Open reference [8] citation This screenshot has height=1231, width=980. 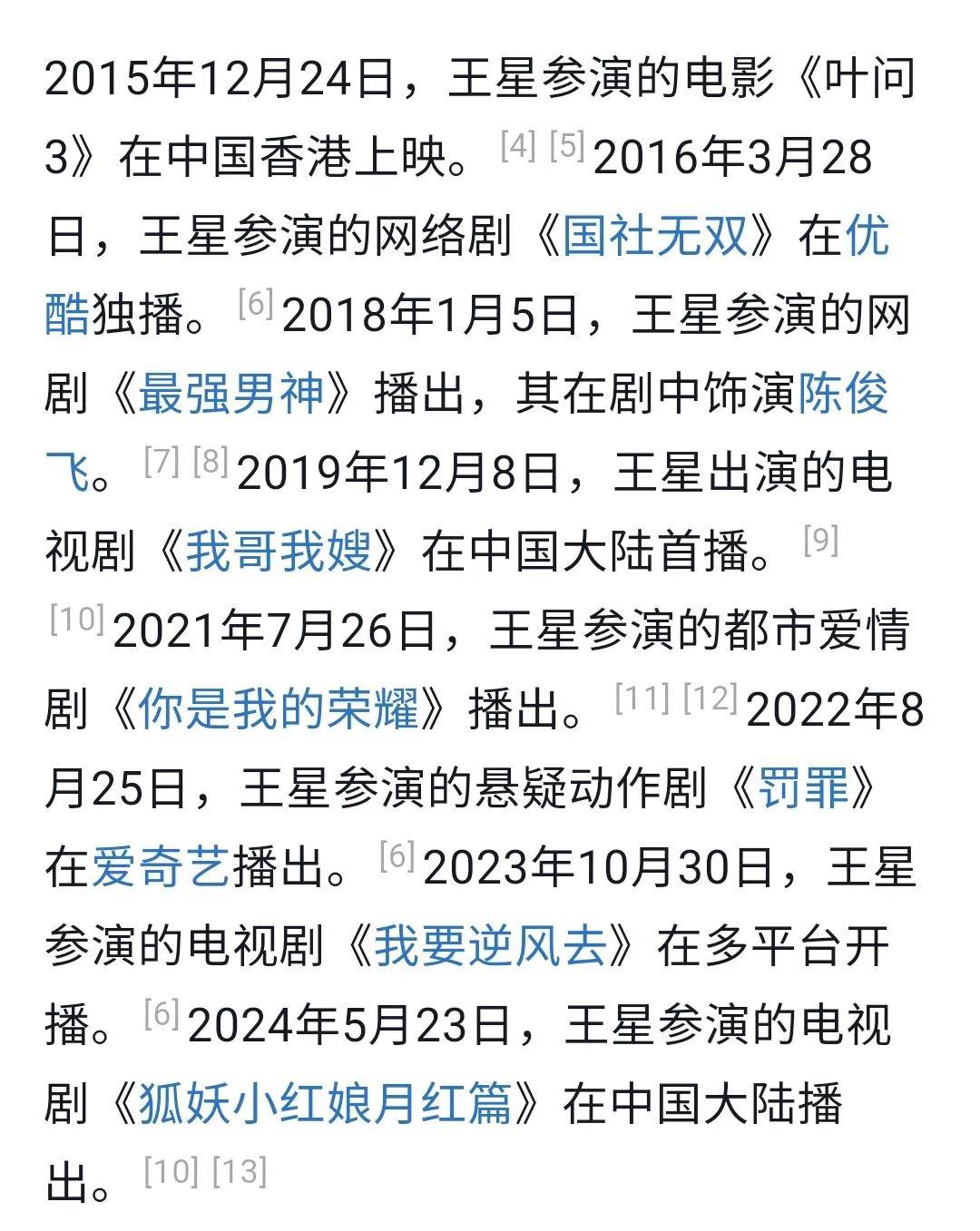tap(211, 461)
